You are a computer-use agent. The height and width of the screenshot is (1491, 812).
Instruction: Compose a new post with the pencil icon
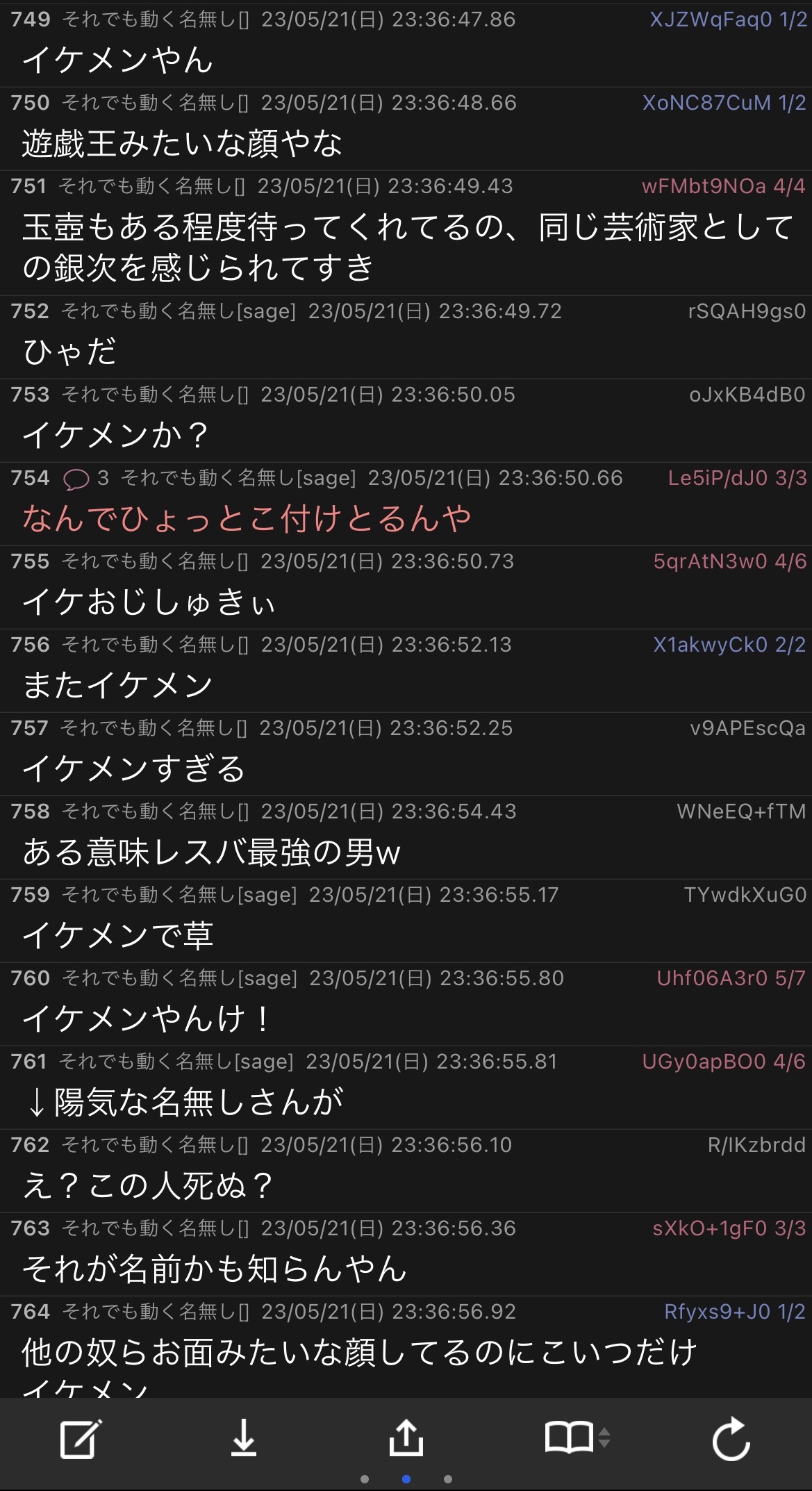tap(81, 1438)
